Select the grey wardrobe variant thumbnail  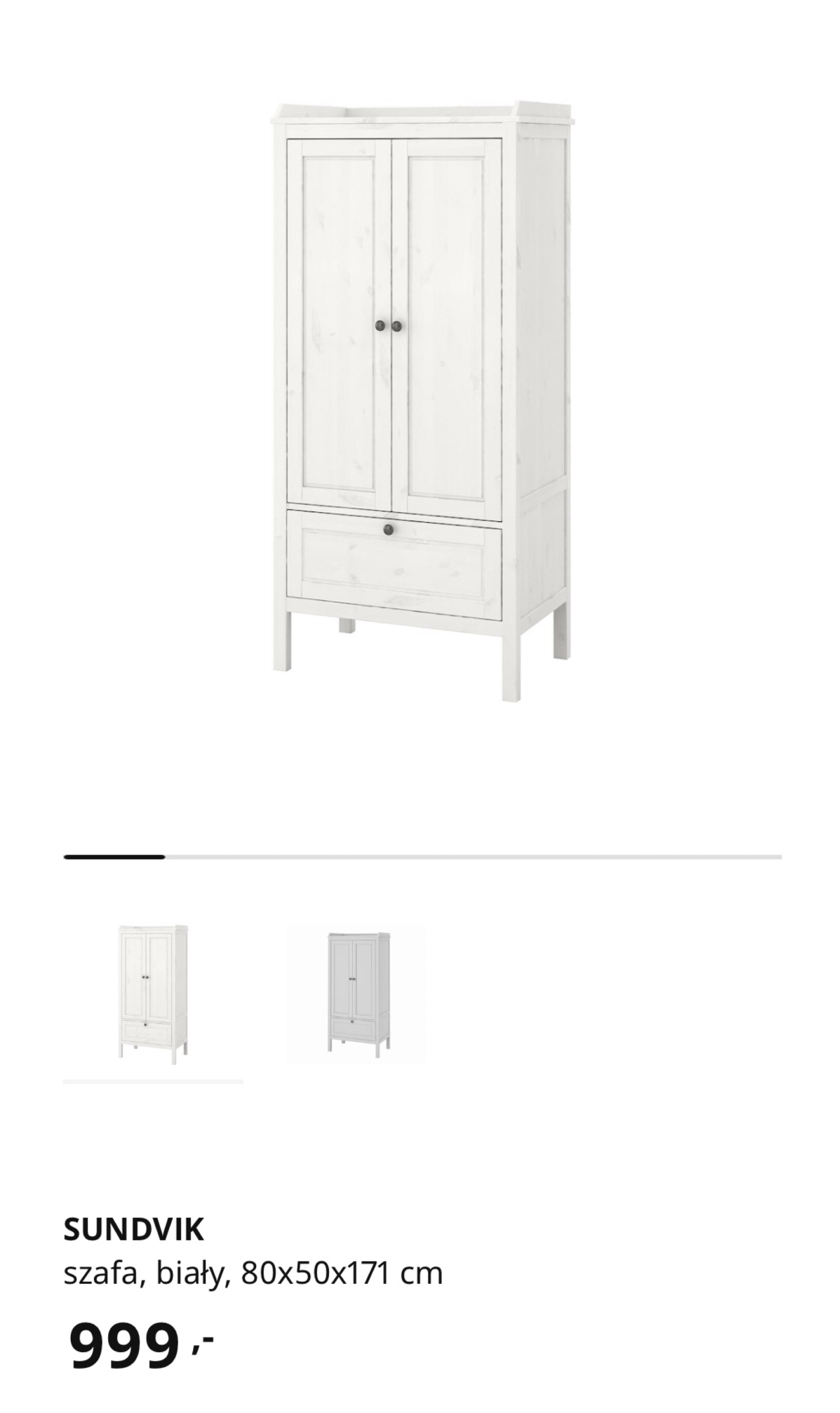click(356, 995)
